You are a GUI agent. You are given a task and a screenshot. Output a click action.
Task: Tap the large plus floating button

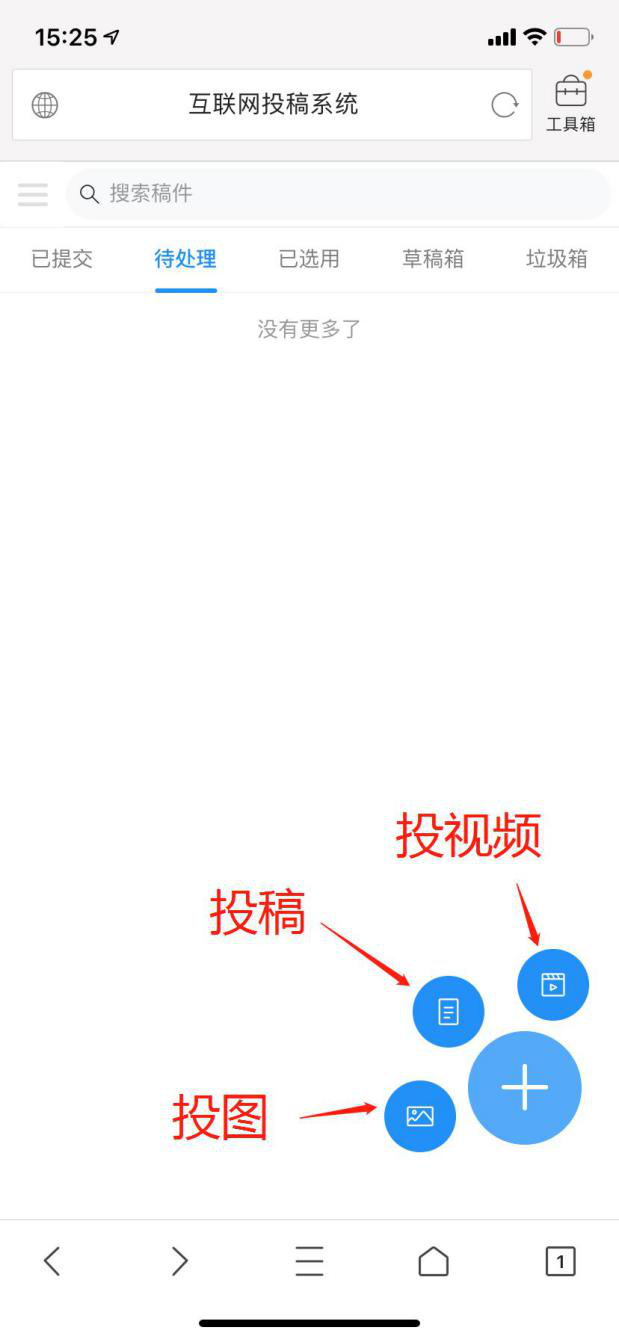tap(525, 1087)
